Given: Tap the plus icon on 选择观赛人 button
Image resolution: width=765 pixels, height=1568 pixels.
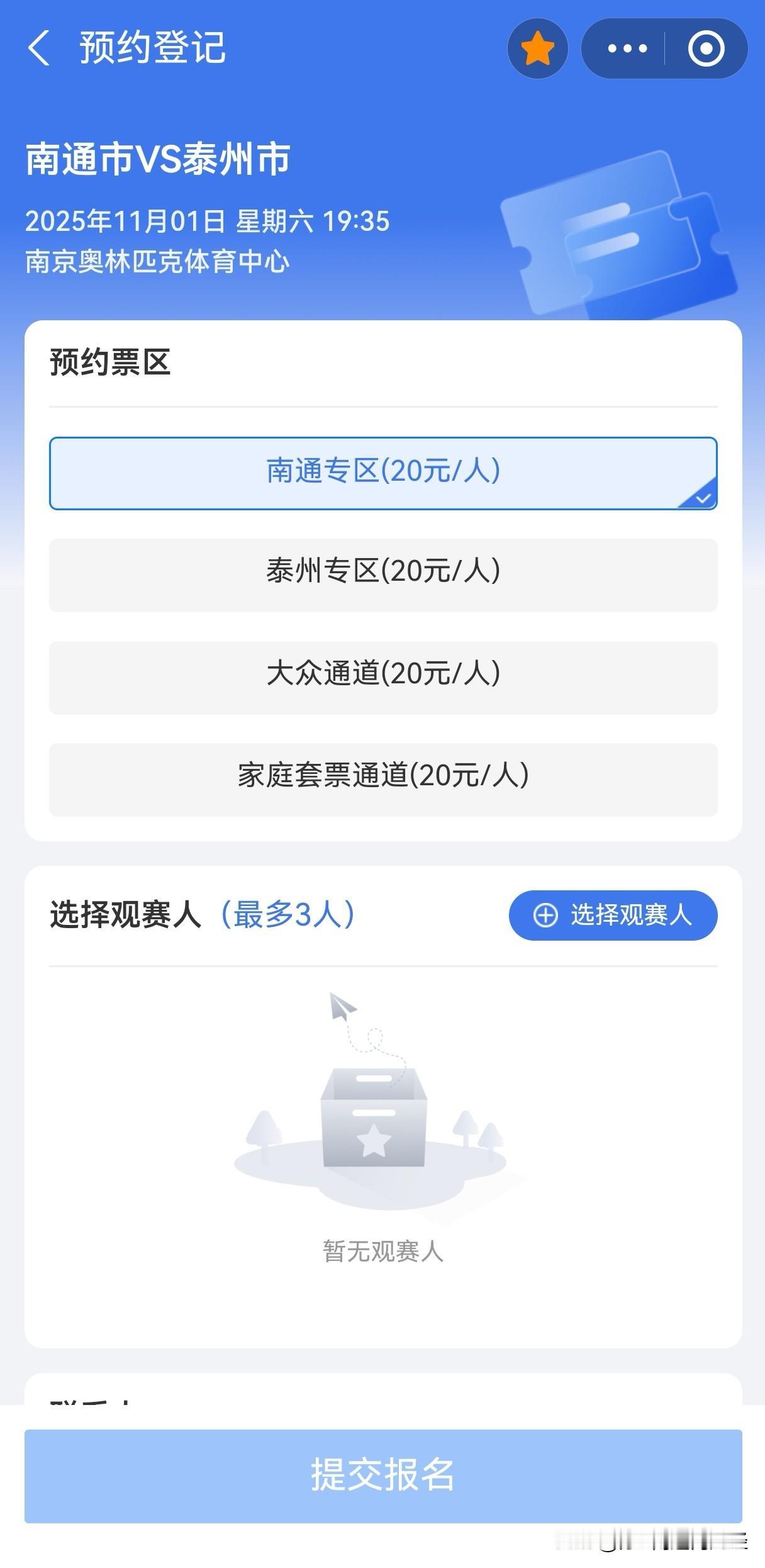Looking at the screenshot, I should point(545,917).
